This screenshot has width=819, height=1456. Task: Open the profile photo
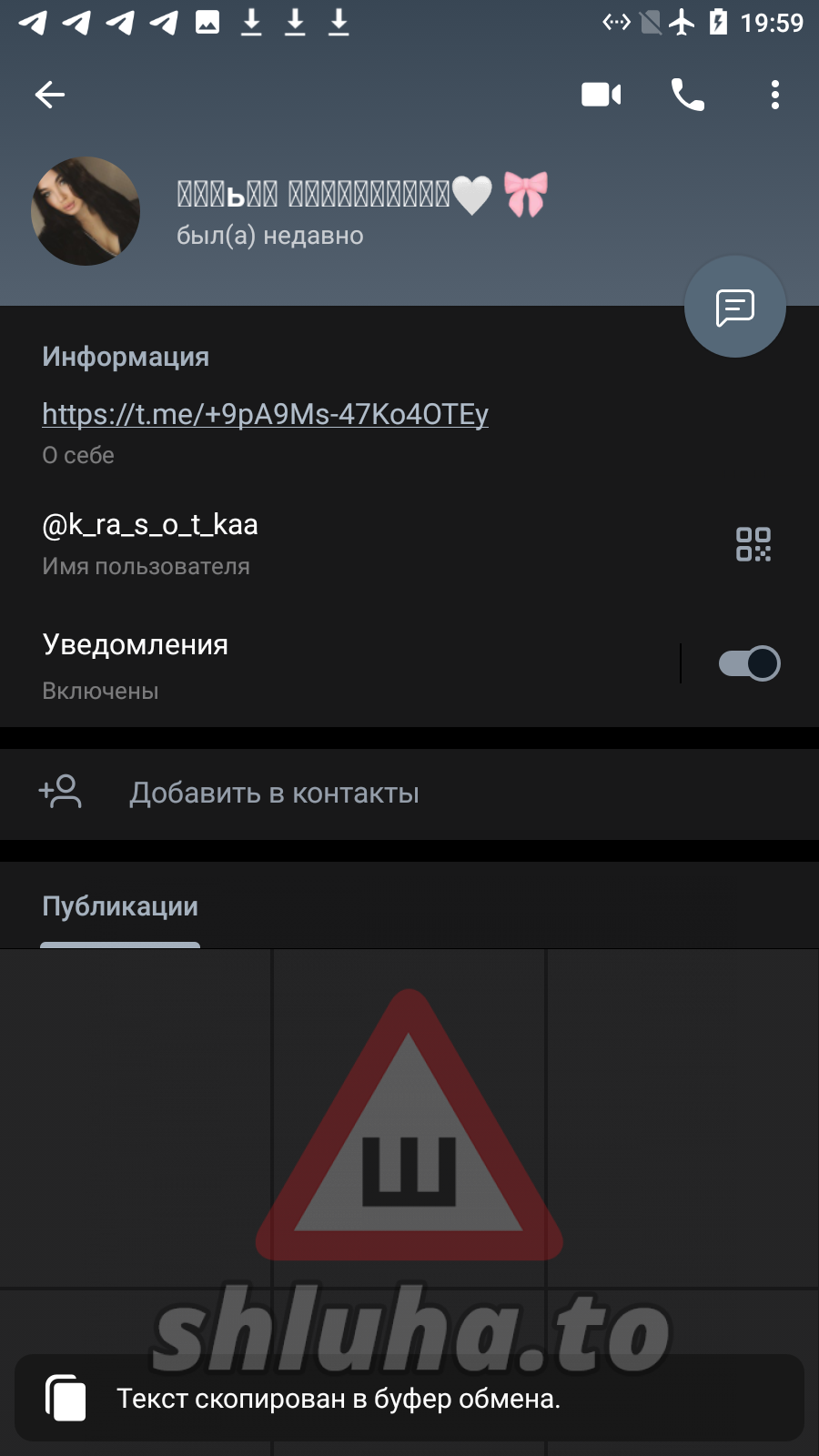pyautogui.click(x=86, y=211)
